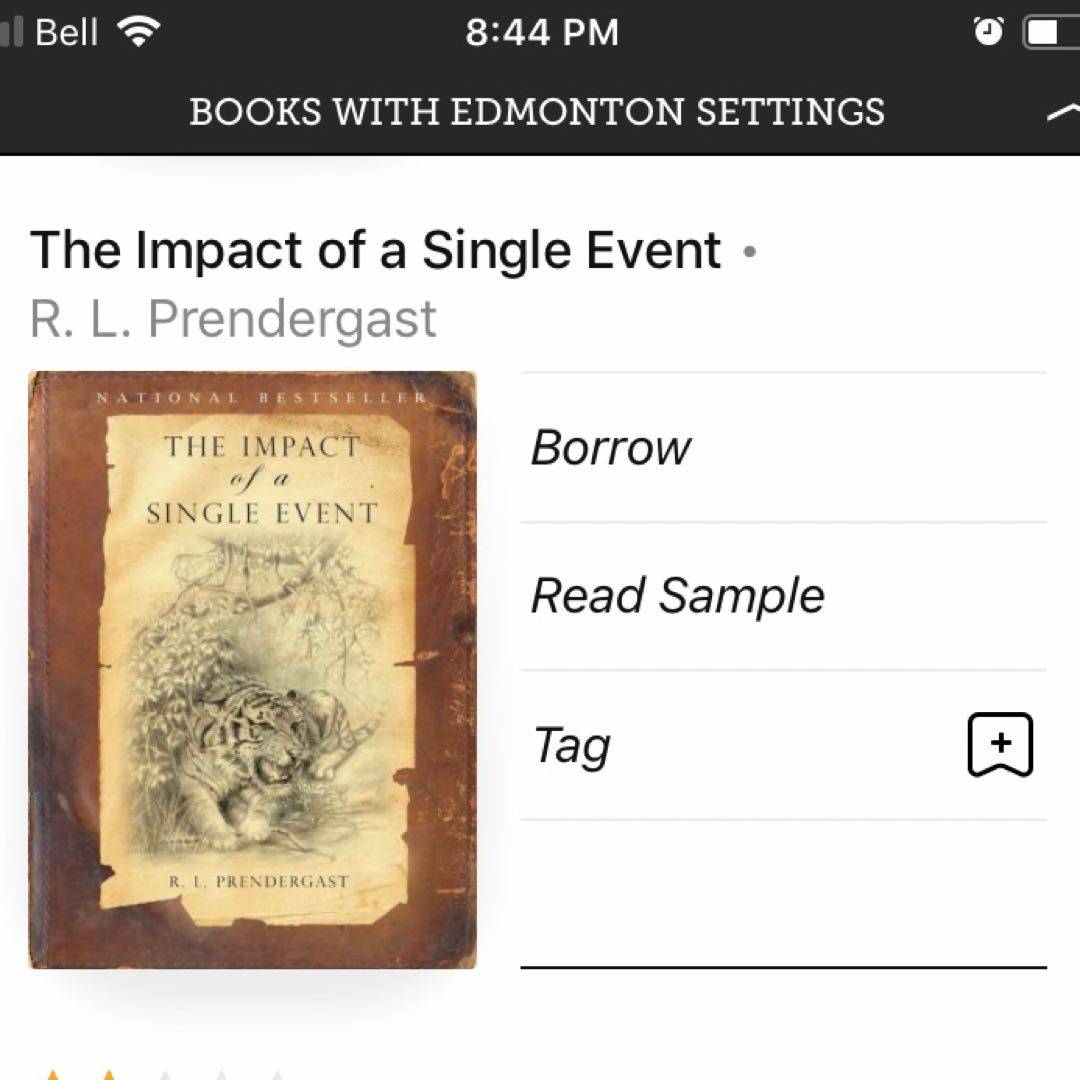This screenshot has height=1080, width=1080.
Task: Tag this book with the bookmark-plus icon
Action: click(x=999, y=745)
